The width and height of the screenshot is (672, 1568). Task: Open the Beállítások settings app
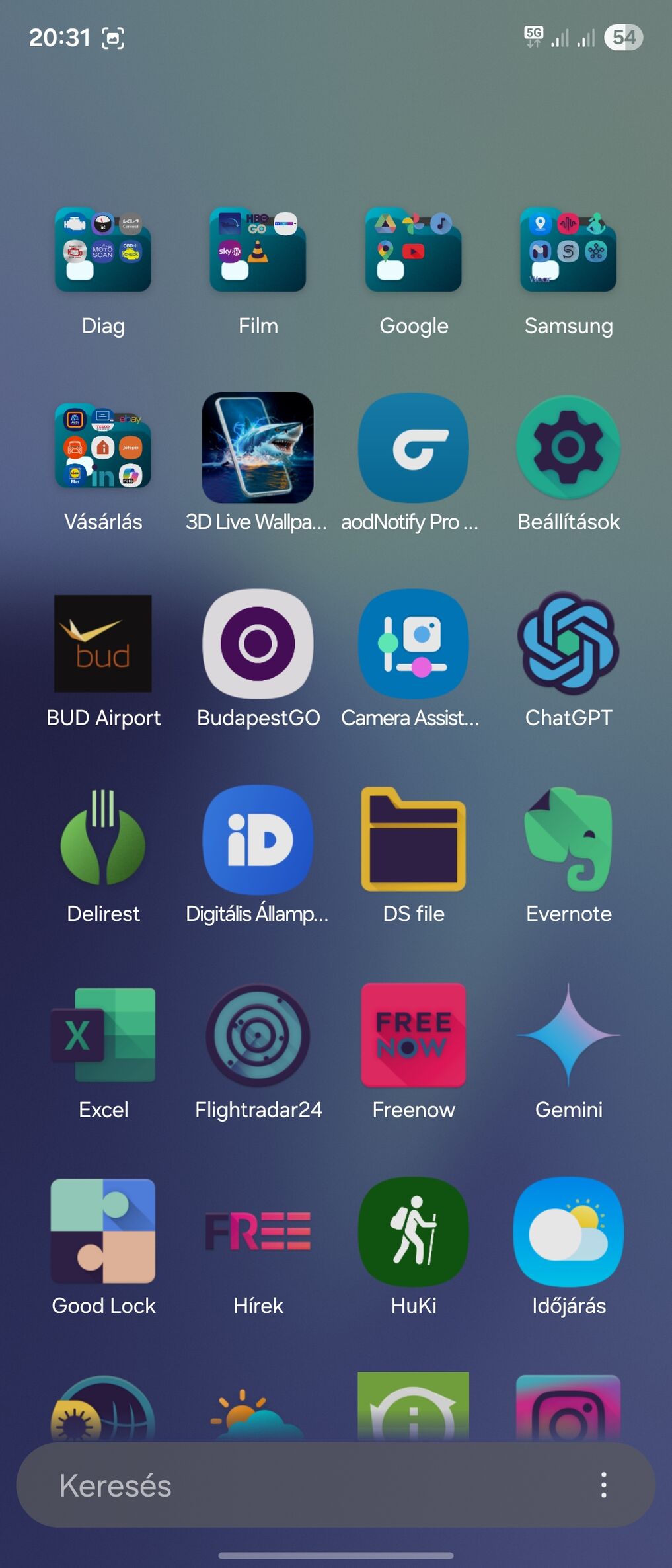pyautogui.click(x=568, y=448)
